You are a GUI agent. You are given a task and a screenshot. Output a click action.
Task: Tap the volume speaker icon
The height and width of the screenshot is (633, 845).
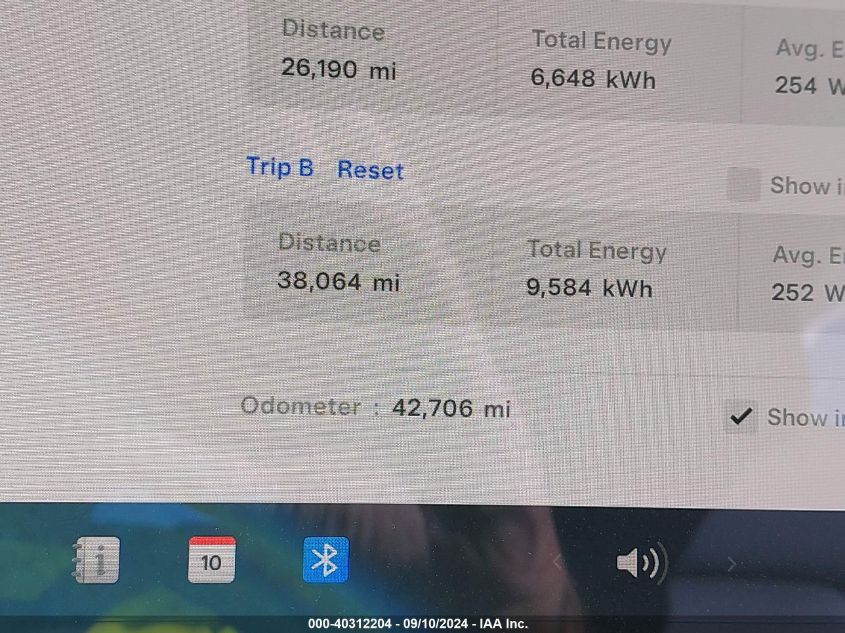(640, 563)
